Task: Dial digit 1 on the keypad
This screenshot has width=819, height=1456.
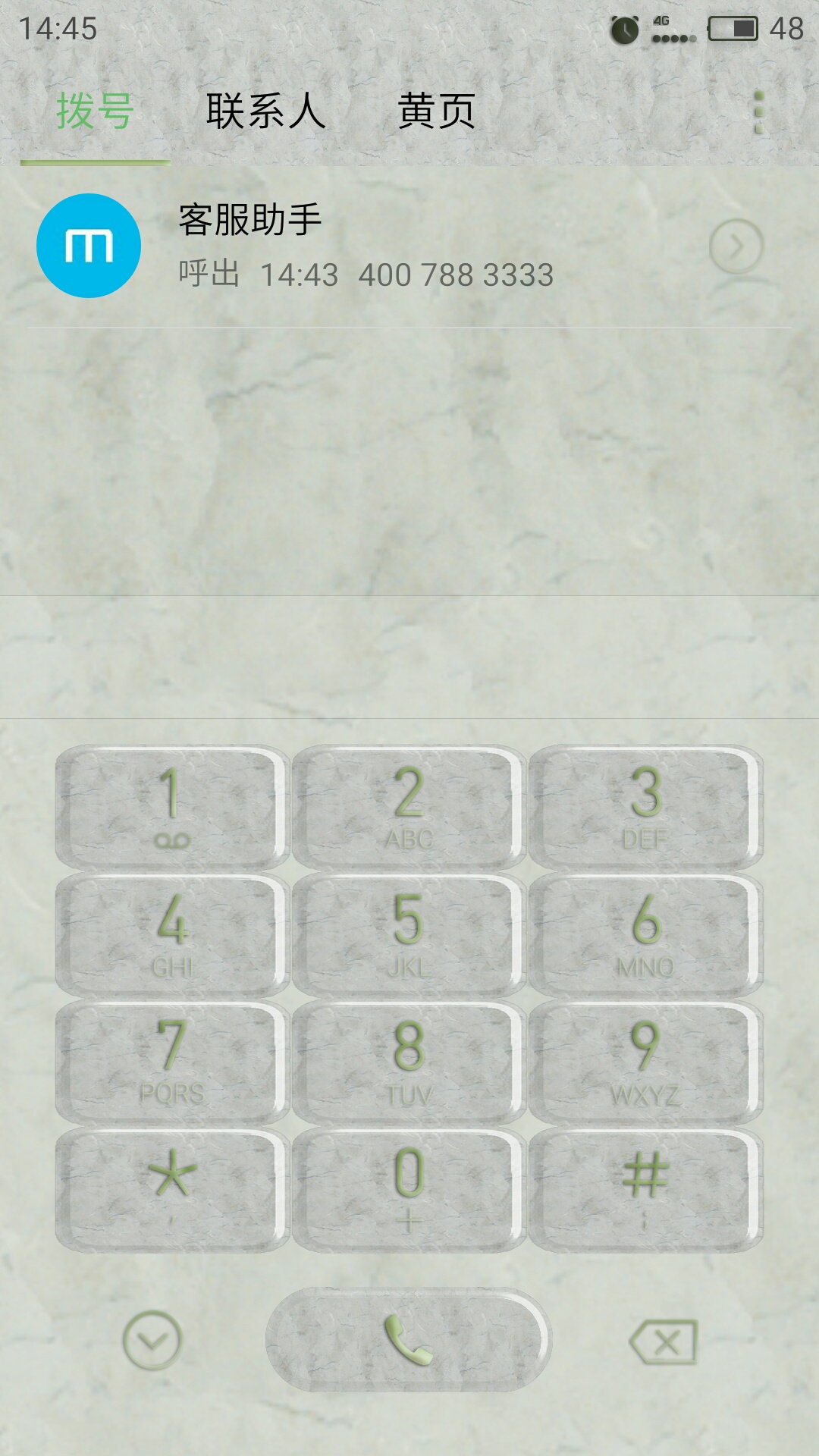Action: pos(172,807)
